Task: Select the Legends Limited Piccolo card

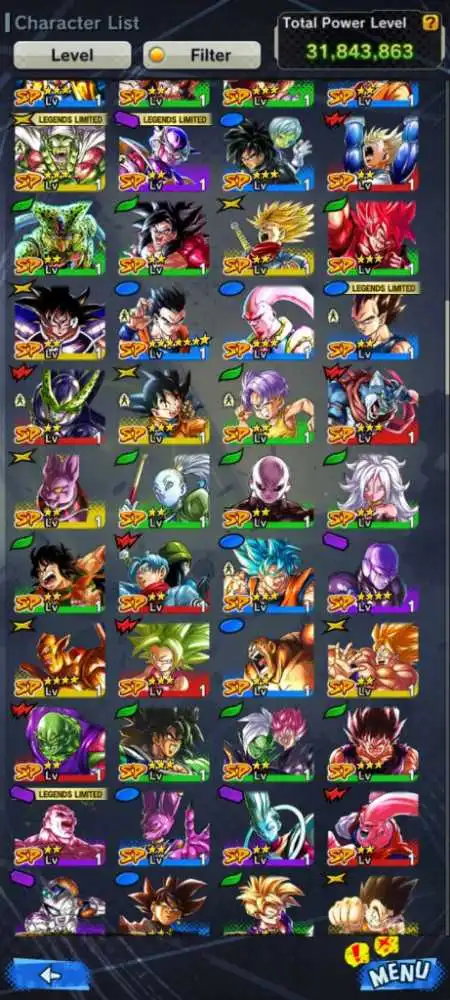Action: pos(59,154)
